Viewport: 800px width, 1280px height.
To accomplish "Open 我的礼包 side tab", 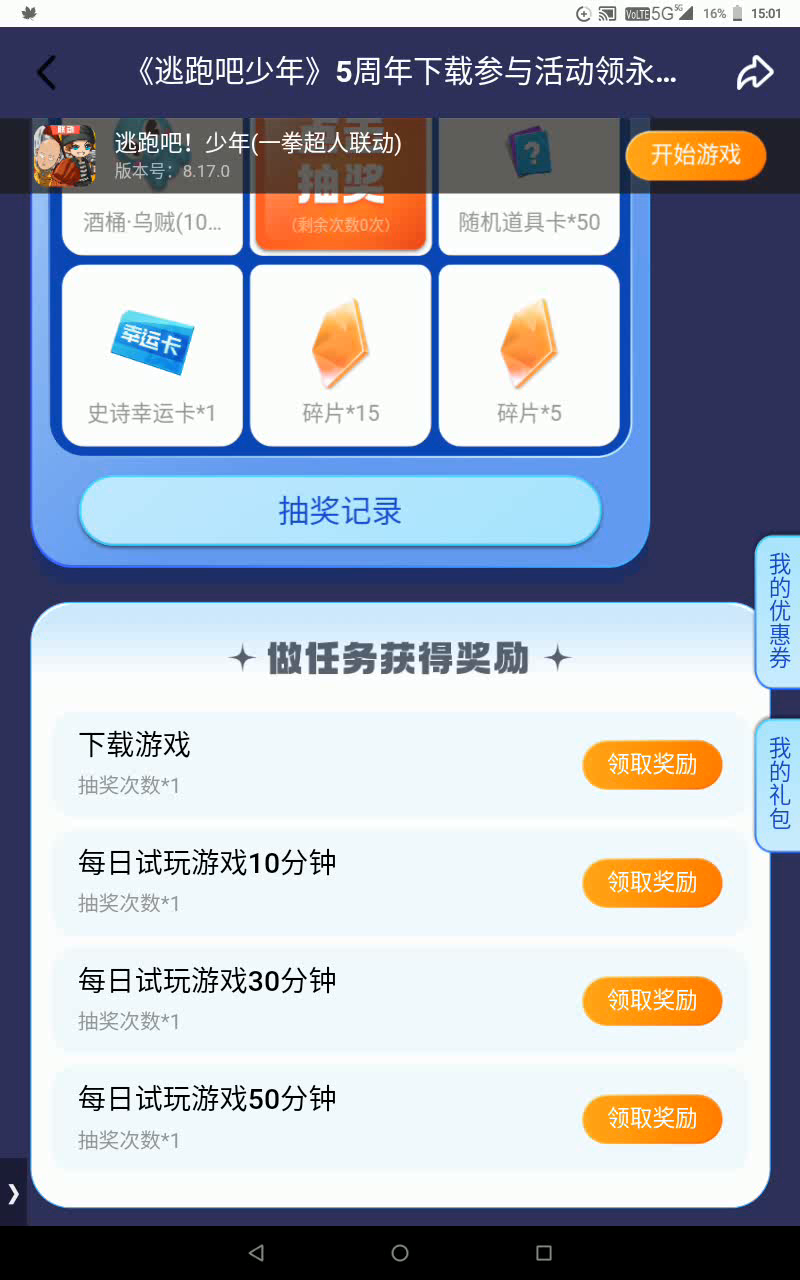I will (x=779, y=784).
